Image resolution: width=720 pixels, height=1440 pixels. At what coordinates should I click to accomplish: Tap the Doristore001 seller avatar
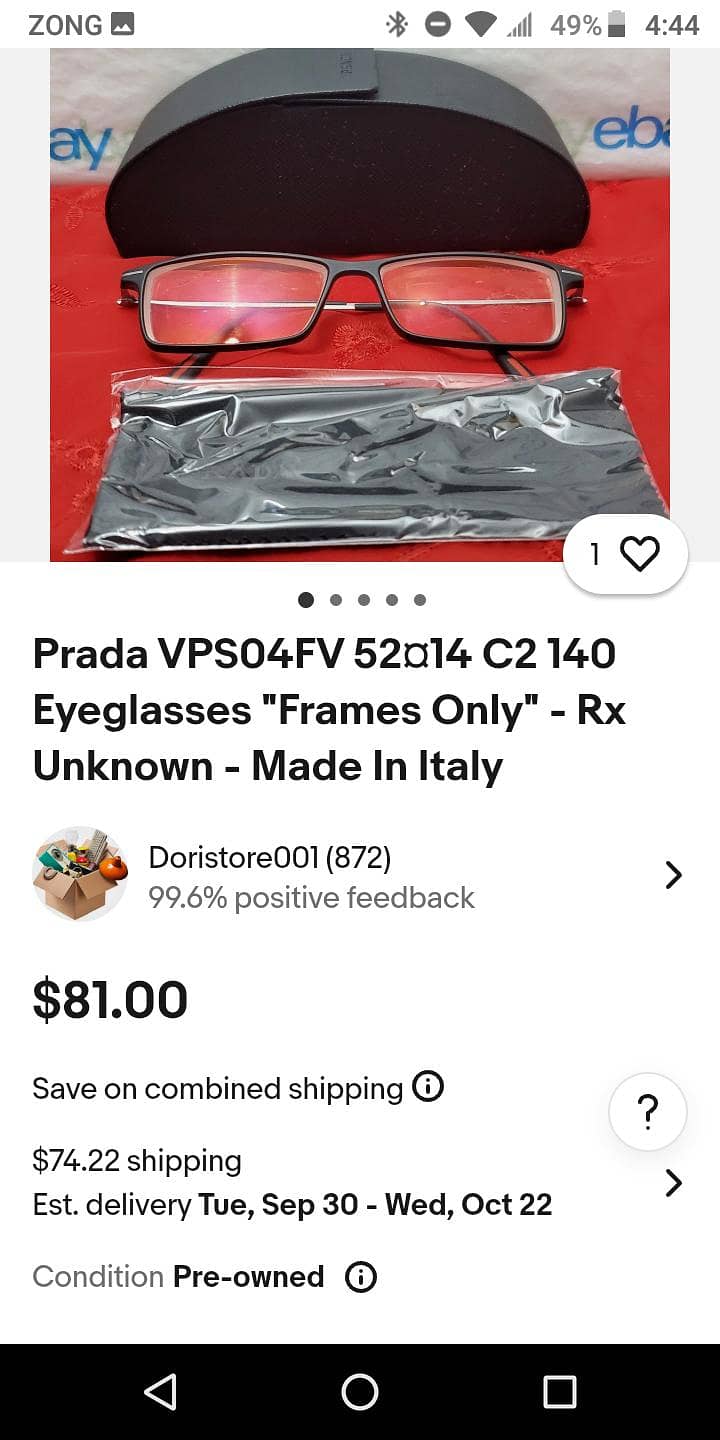point(80,874)
